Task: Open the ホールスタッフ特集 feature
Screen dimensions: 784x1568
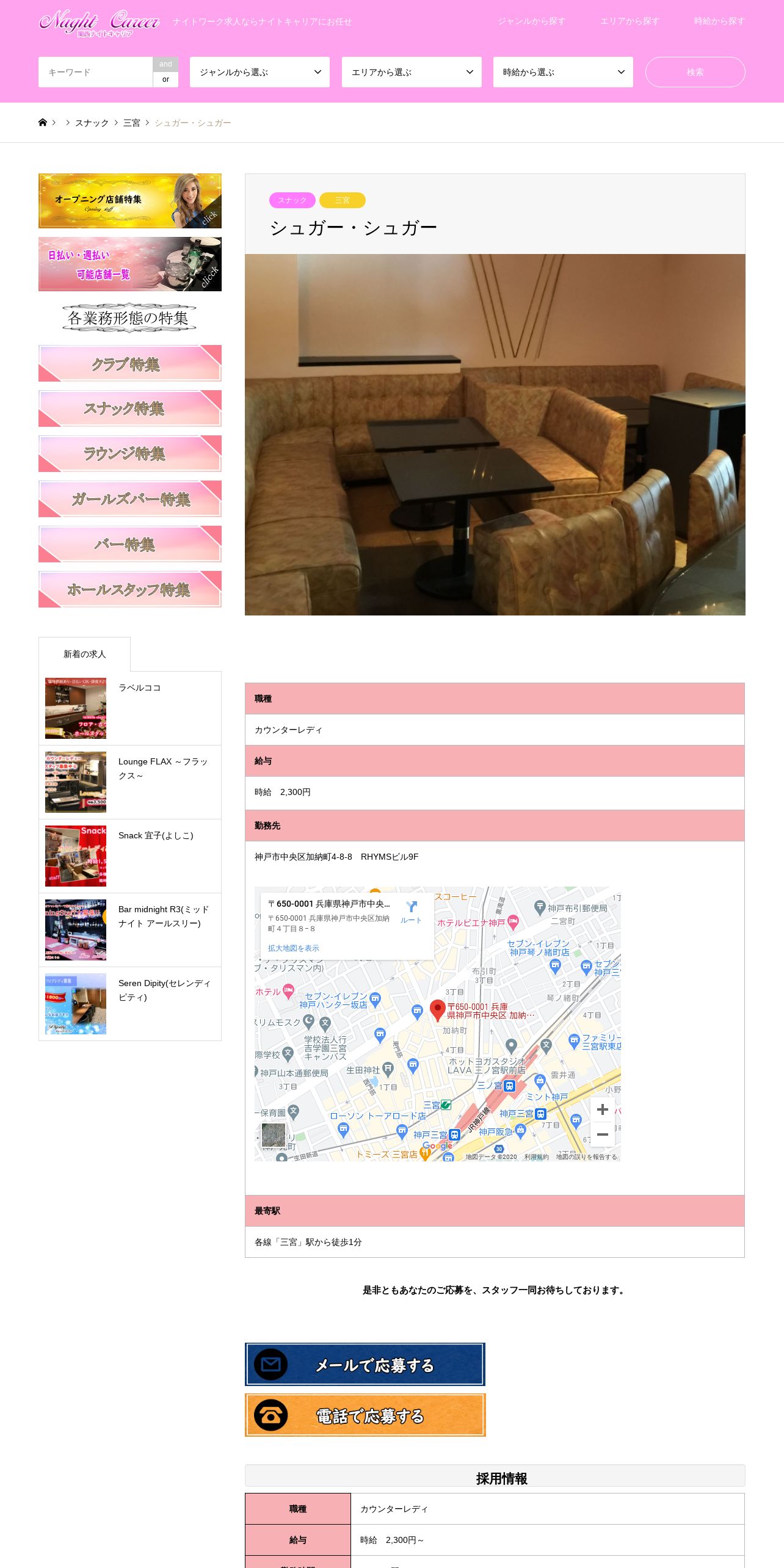Action: pyautogui.click(x=130, y=589)
